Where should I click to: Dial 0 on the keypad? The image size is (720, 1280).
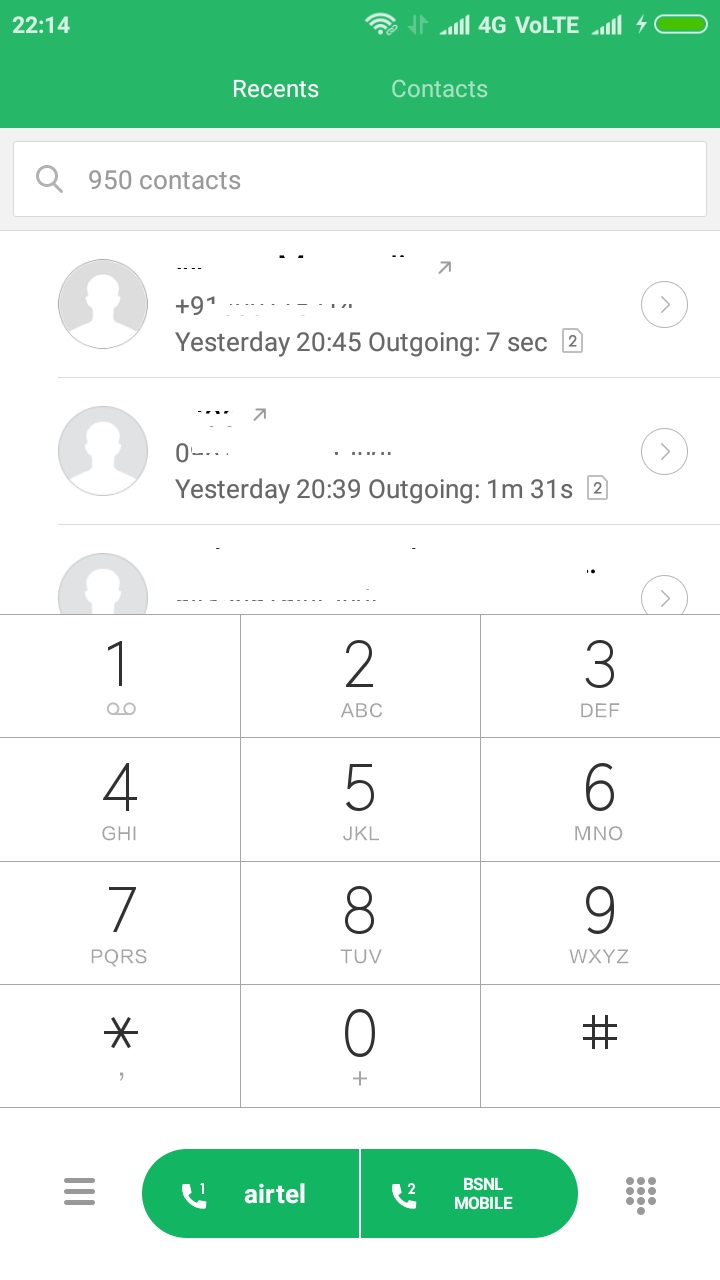(360, 1046)
